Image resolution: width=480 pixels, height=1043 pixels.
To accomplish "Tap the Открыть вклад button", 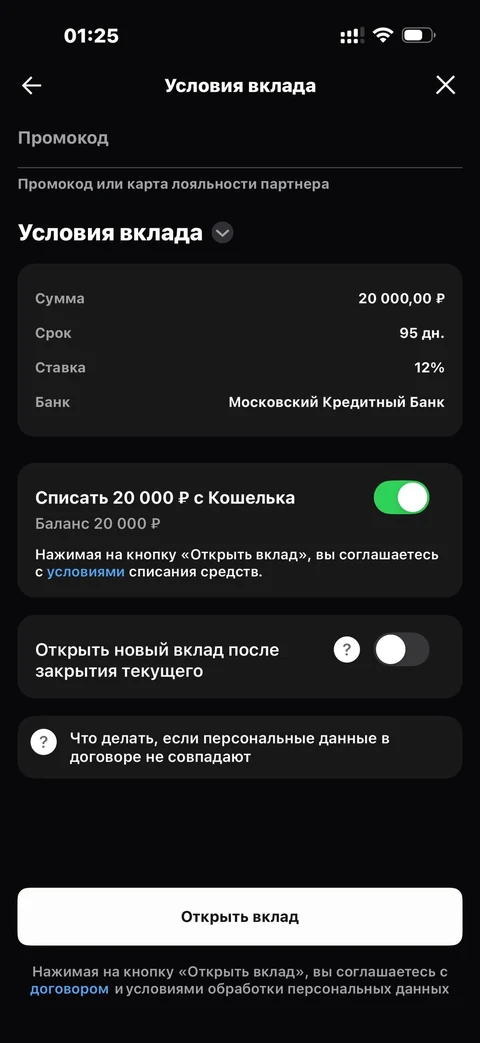I will 240,917.
